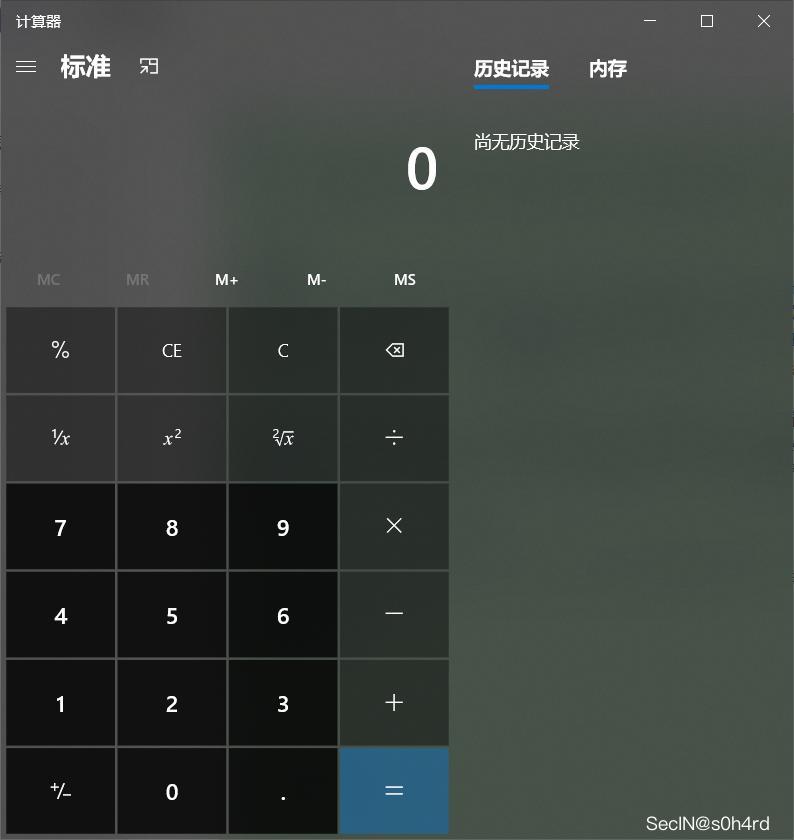Select the 历史记录 tab
This screenshot has height=840, width=794.
pyautogui.click(x=511, y=69)
